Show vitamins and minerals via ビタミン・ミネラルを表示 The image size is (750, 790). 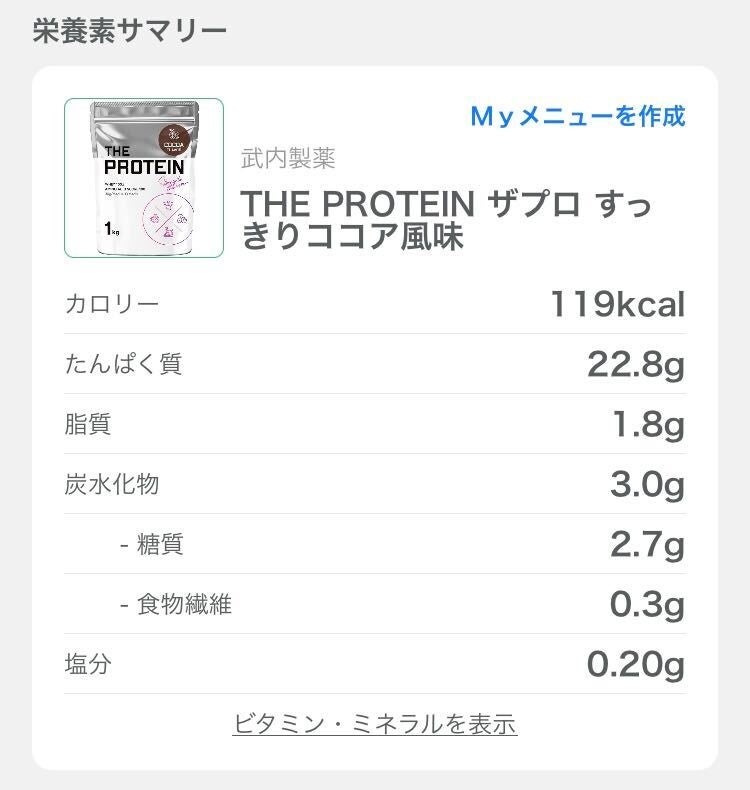point(374,723)
